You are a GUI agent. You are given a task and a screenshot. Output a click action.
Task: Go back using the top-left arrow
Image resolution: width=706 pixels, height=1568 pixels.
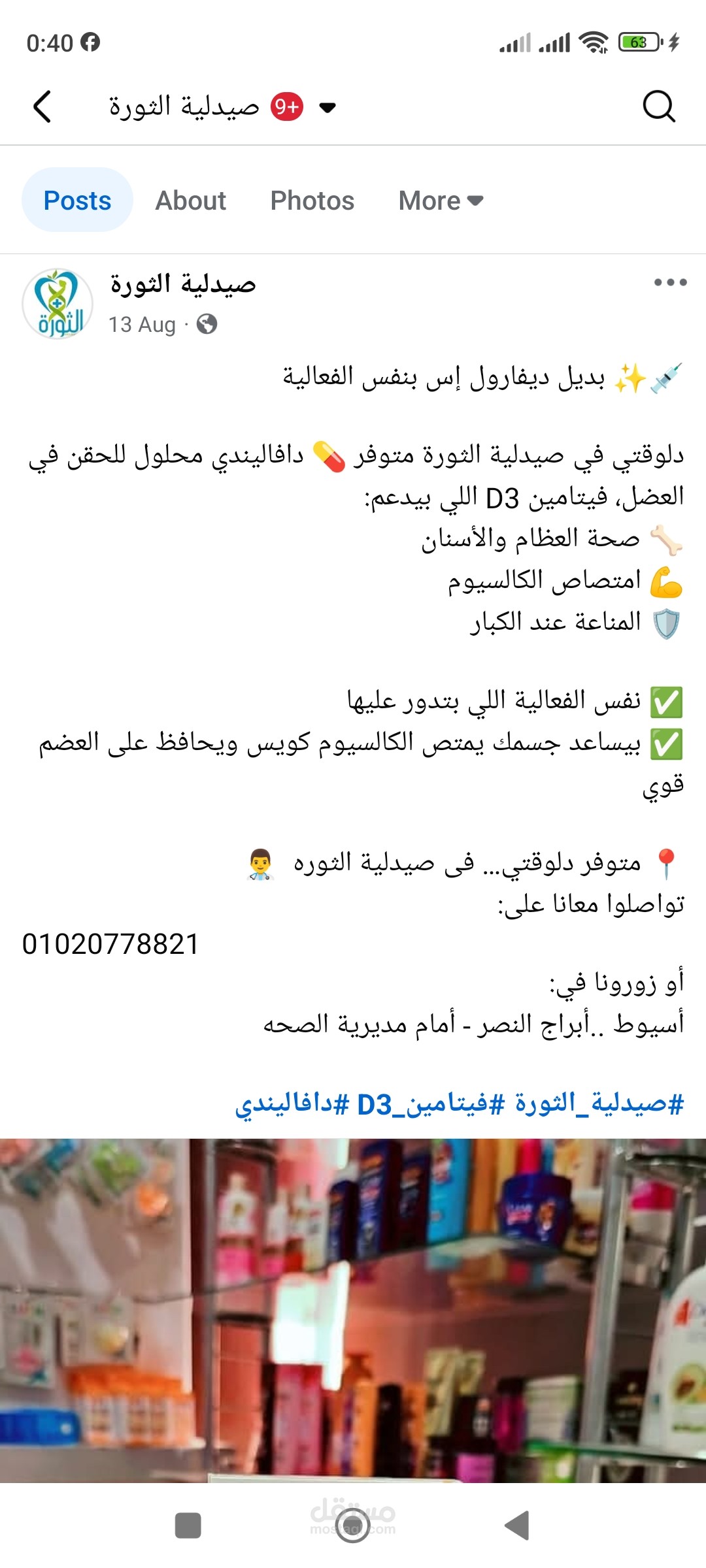(x=42, y=106)
